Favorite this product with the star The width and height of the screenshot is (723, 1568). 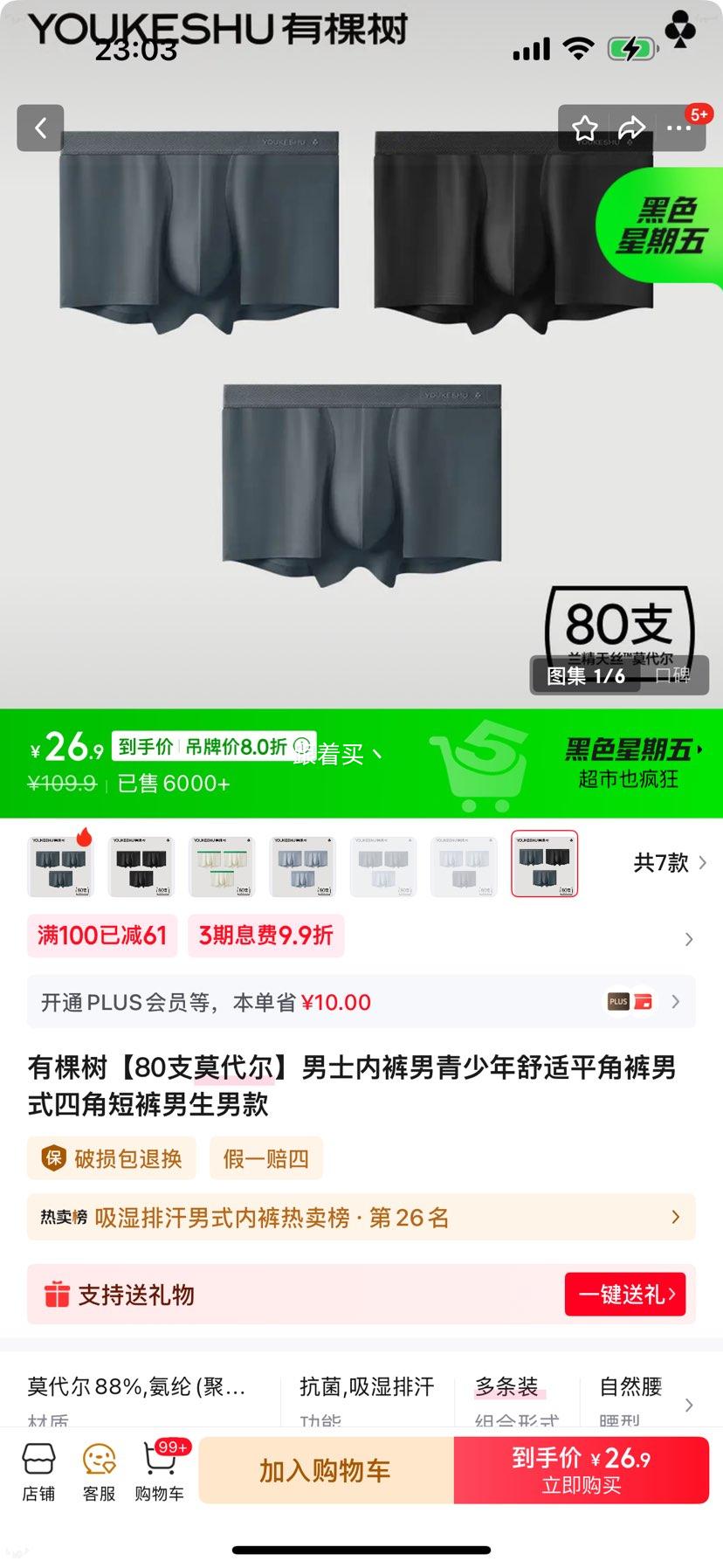[x=587, y=127]
